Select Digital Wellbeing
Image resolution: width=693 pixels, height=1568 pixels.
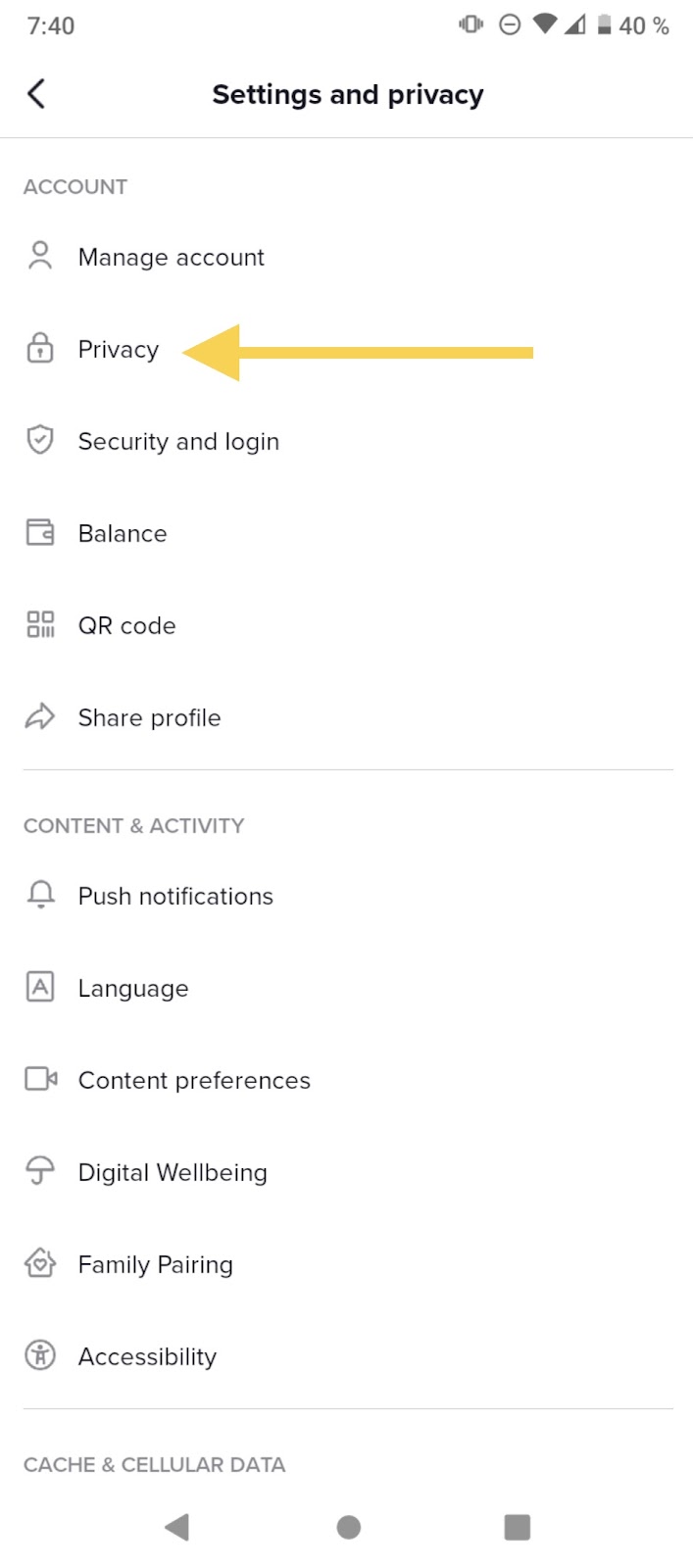[173, 1173]
